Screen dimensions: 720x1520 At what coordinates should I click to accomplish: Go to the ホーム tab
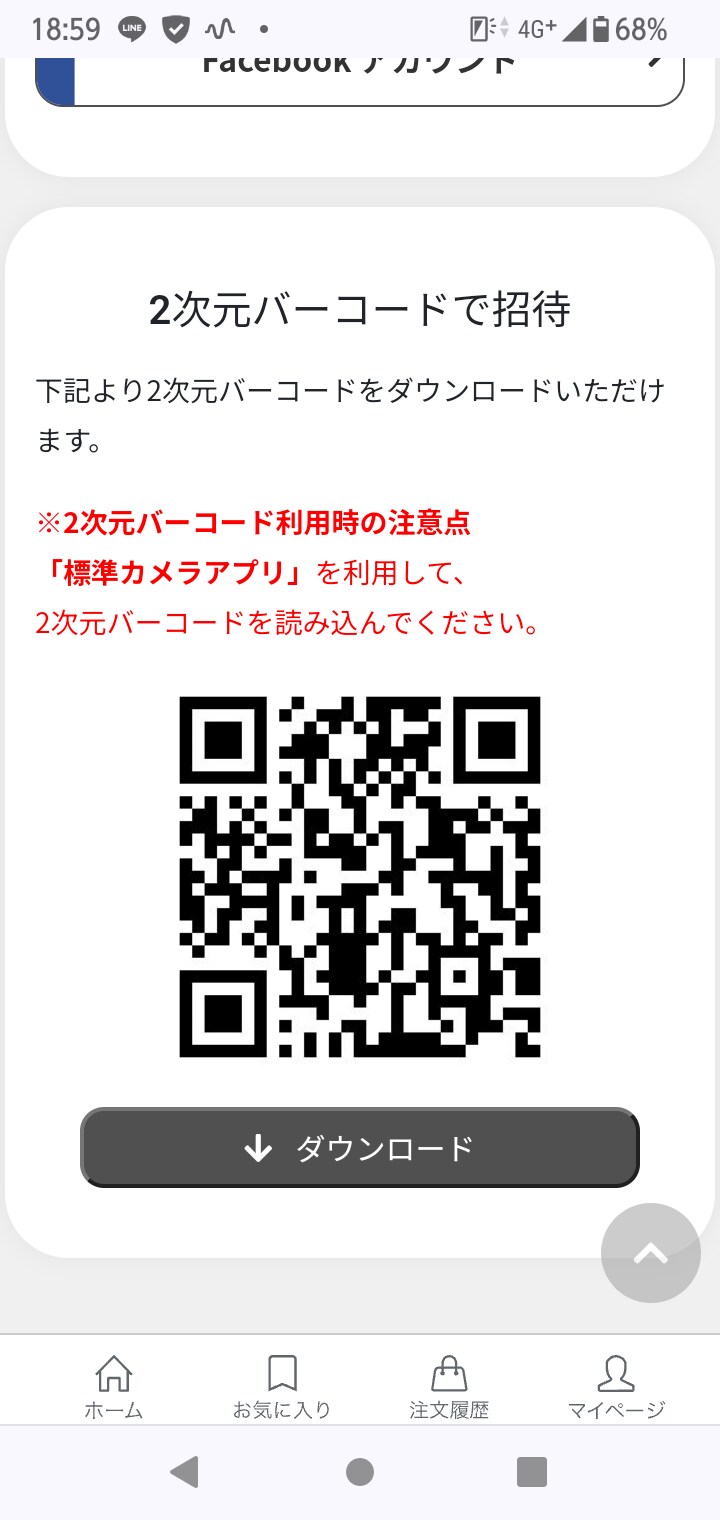click(x=113, y=1385)
